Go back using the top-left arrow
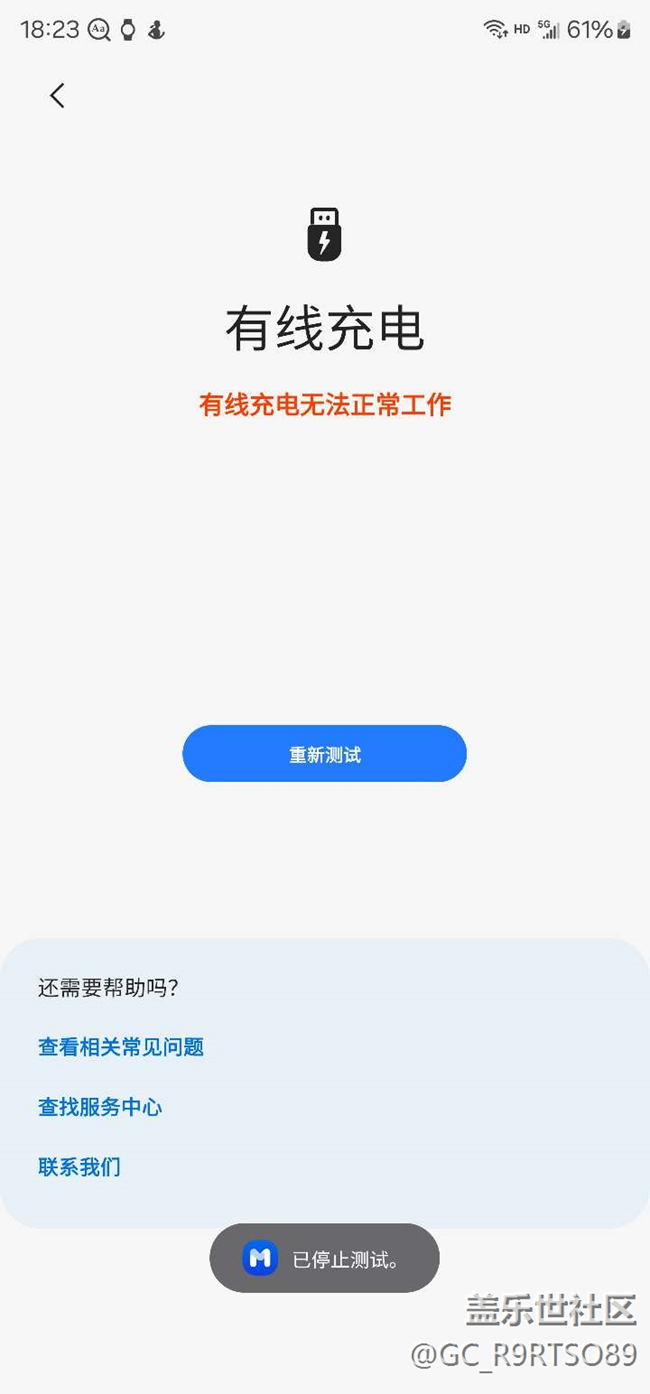This screenshot has width=650, height=1394. tap(57, 95)
